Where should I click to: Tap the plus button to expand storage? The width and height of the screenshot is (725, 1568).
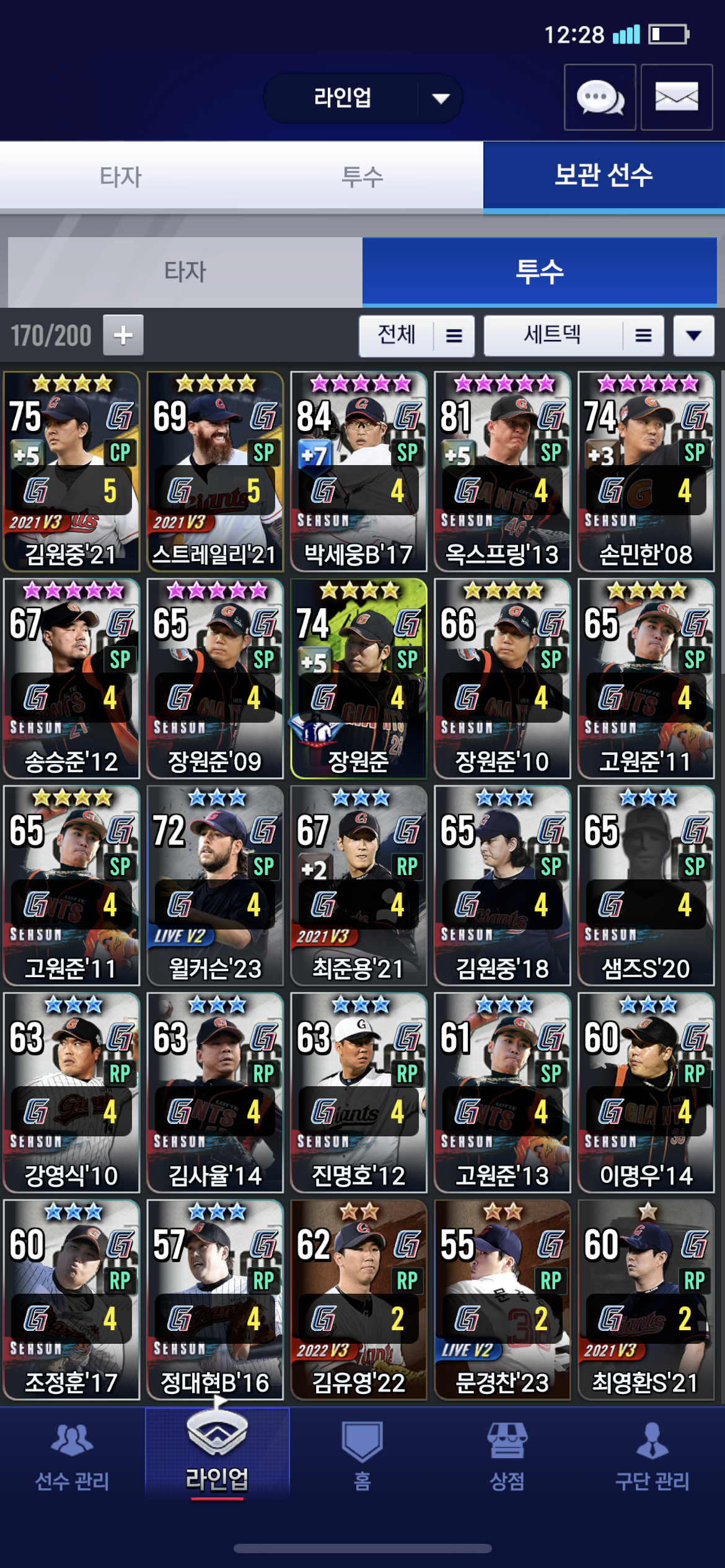tap(123, 335)
